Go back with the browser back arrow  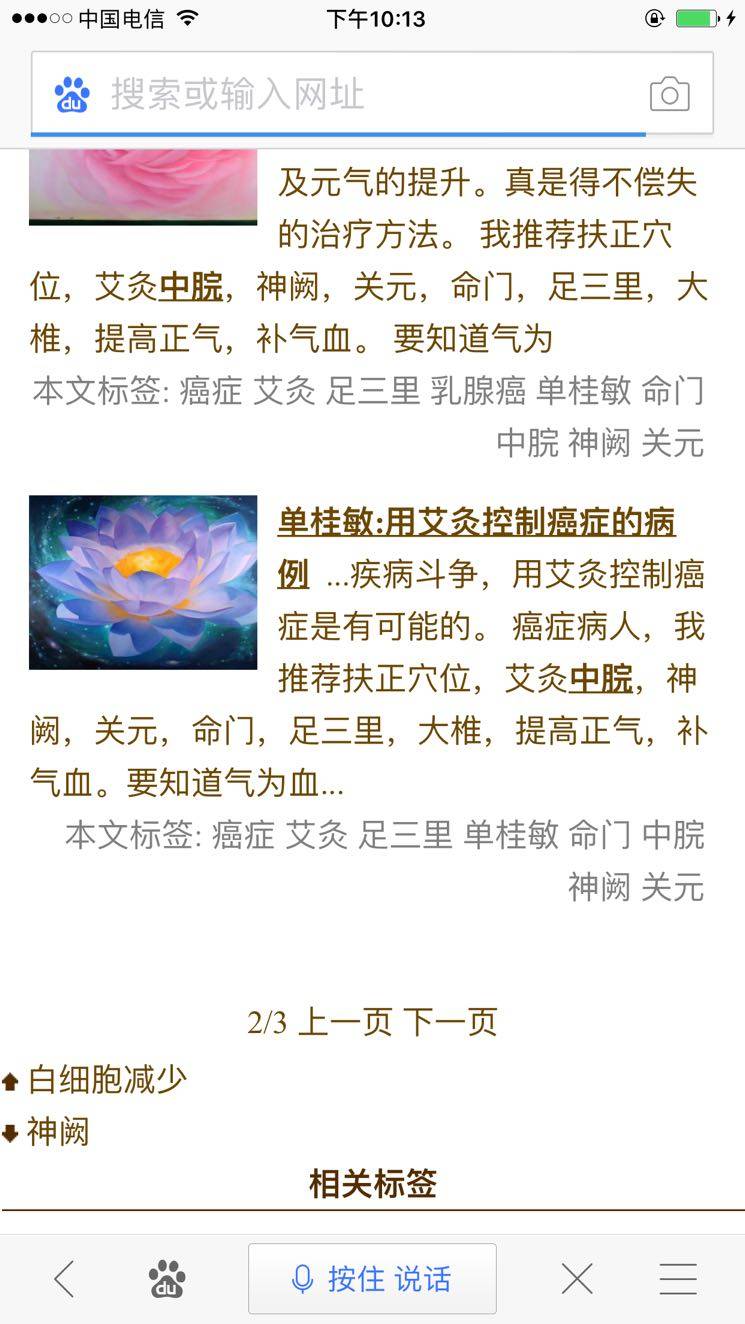64,1279
